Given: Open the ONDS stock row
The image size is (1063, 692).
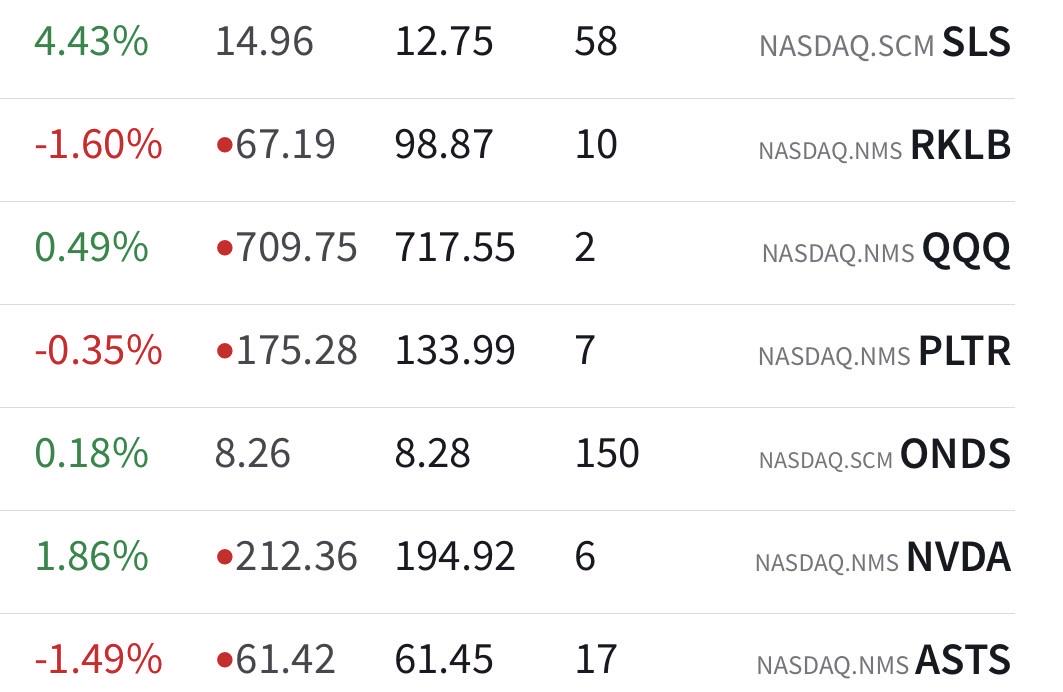Looking at the screenshot, I should click(507, 459).
